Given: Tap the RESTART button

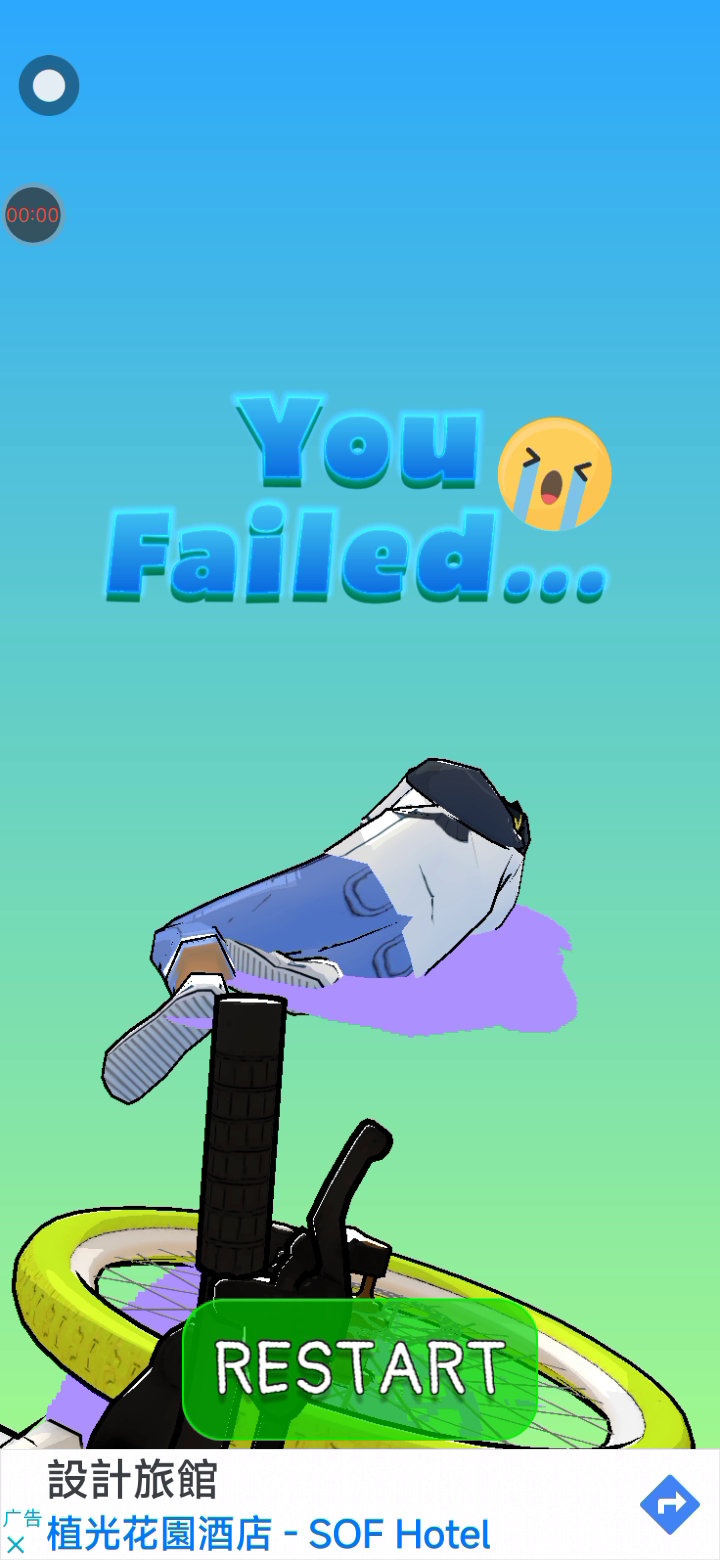Looking at the screenshot, I should coord(360,1367).
